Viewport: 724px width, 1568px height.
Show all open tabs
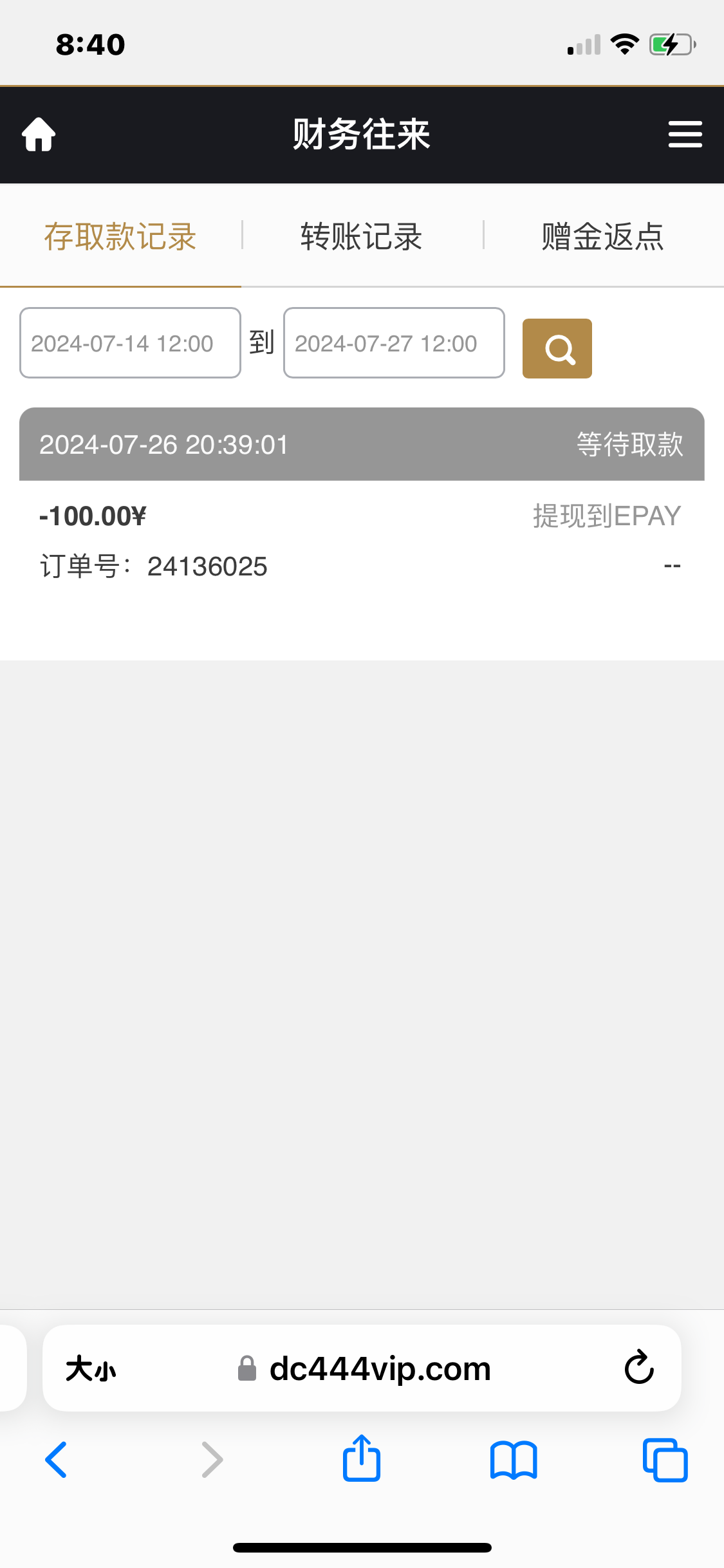pos(665,1460)
